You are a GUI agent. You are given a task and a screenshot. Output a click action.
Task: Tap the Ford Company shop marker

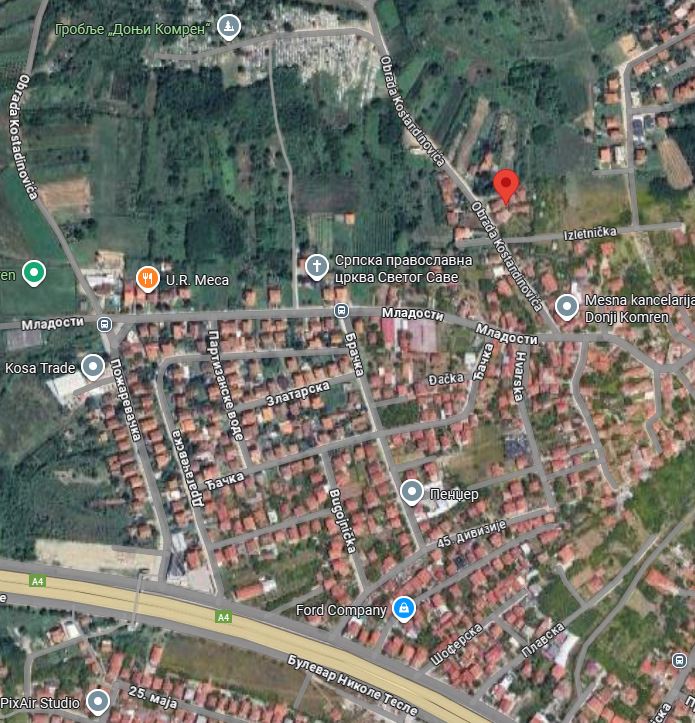pyautogui.click(x=403, y=608)
